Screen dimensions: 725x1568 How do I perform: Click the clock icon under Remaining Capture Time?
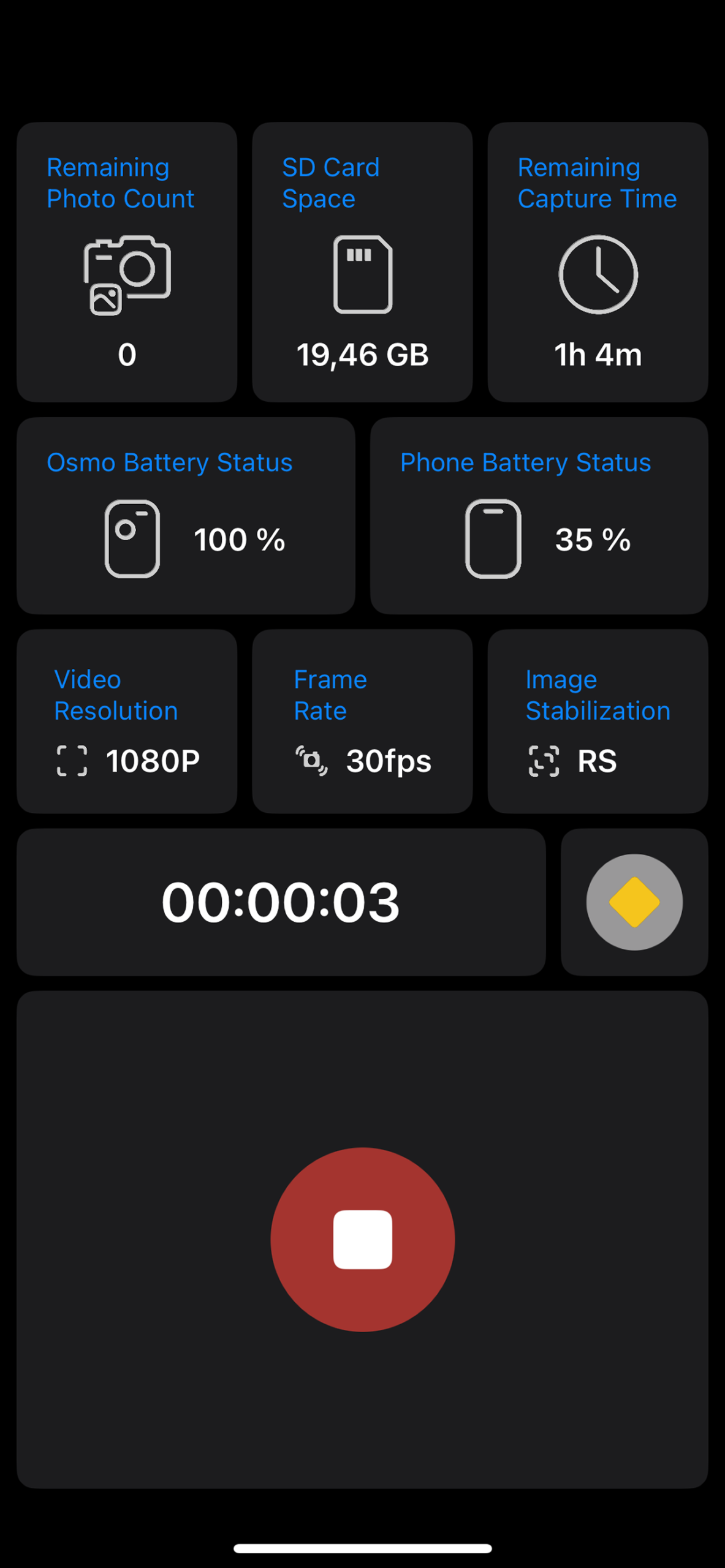(598, 274)
